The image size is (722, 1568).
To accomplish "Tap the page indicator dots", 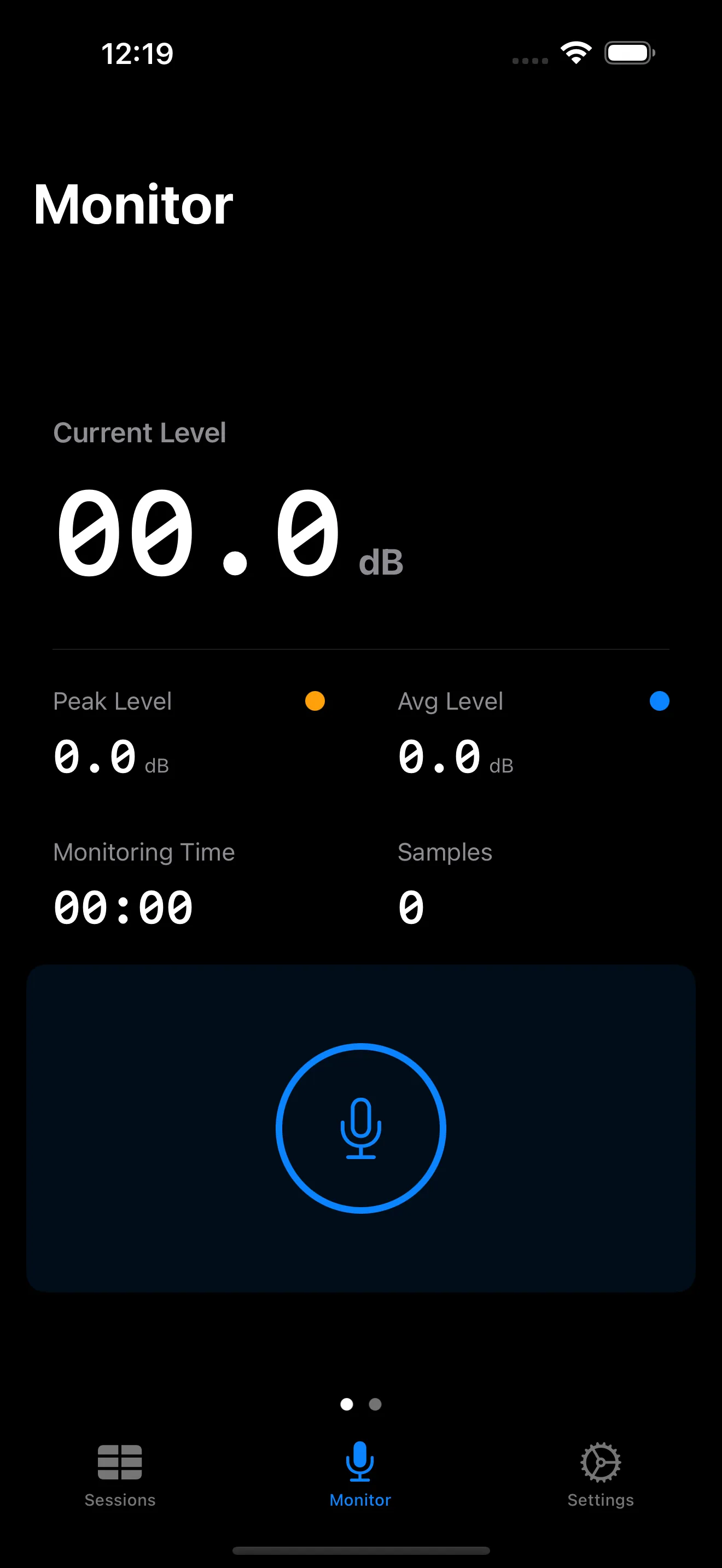I will [361, 1403].
